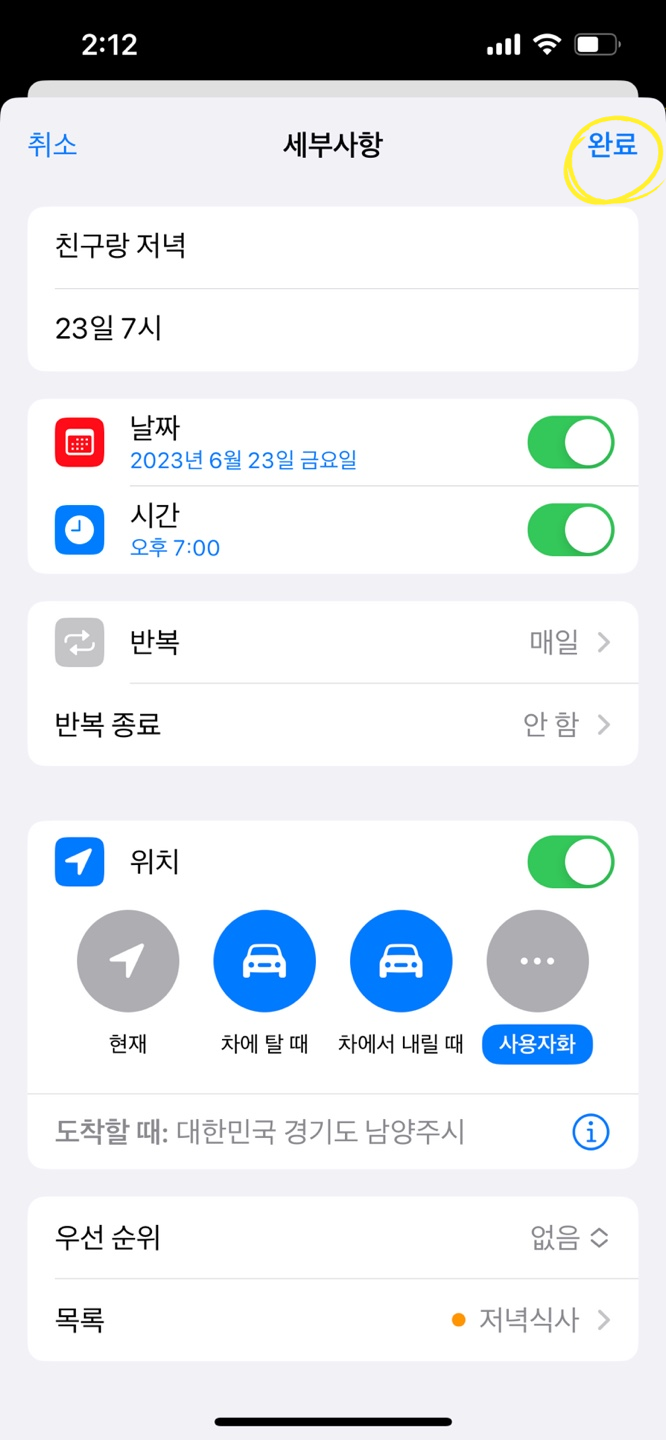Choose the 차에 탈 때 option

pyautogui.click(x=264, y=962)
